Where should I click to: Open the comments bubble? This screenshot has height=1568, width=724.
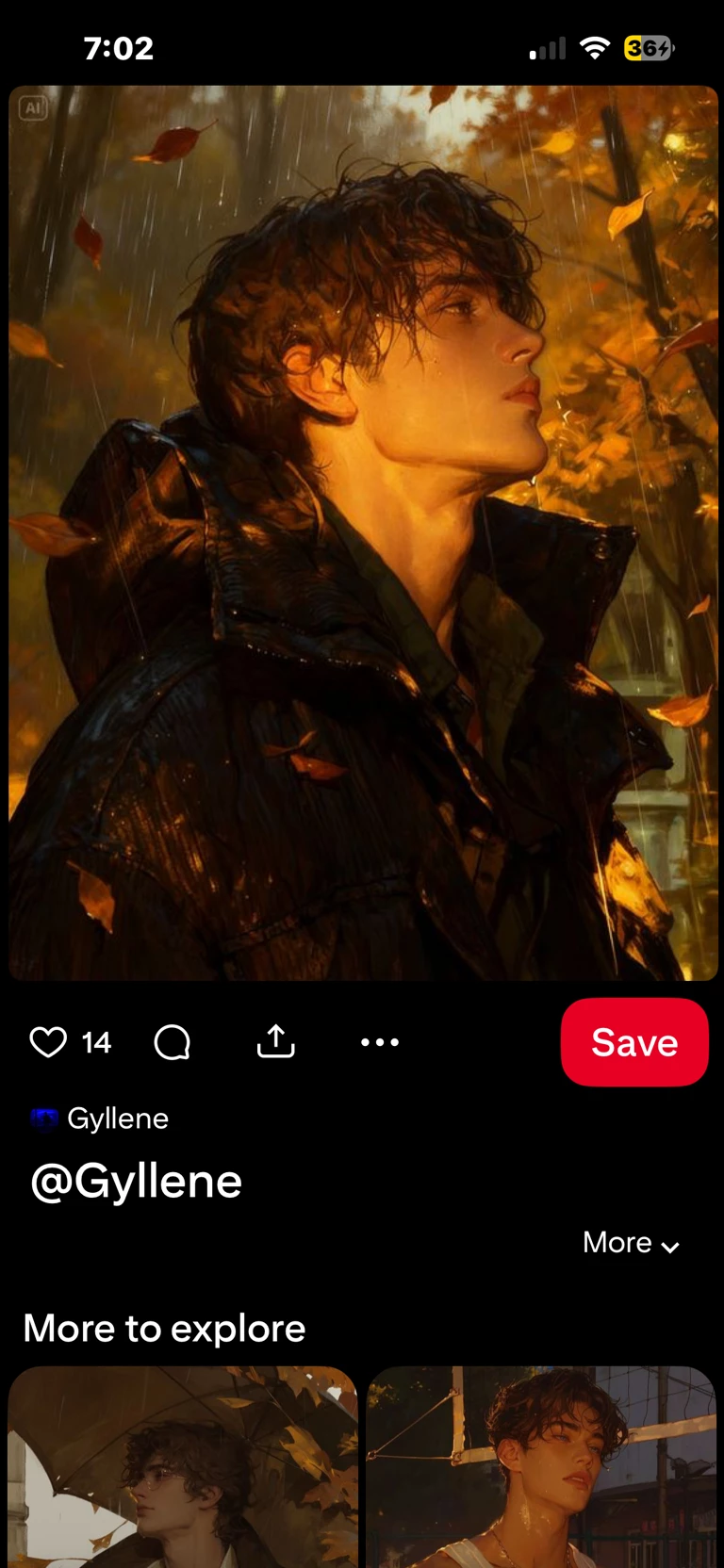click(173, 1042)
